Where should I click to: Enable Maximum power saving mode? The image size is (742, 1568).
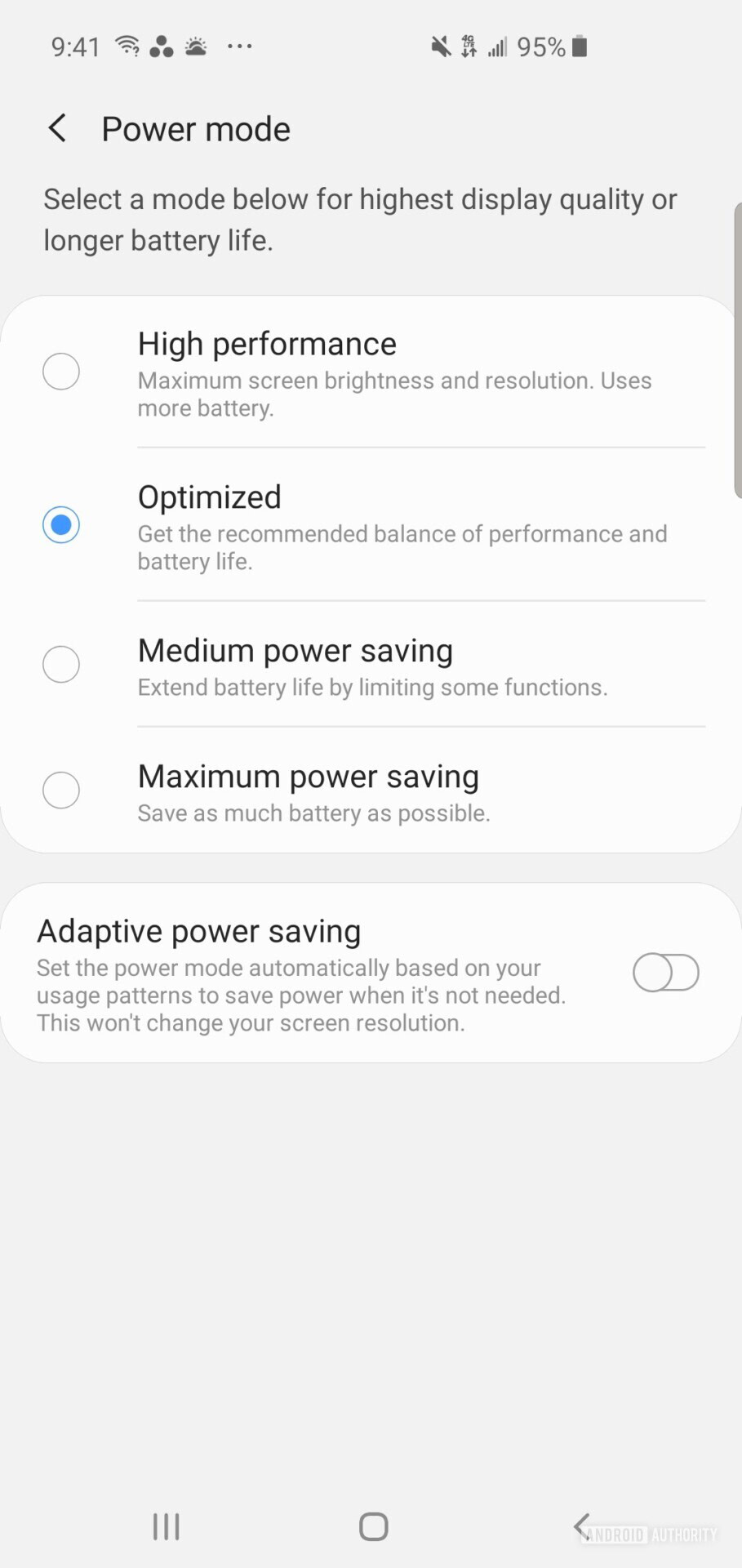point(61,790)
